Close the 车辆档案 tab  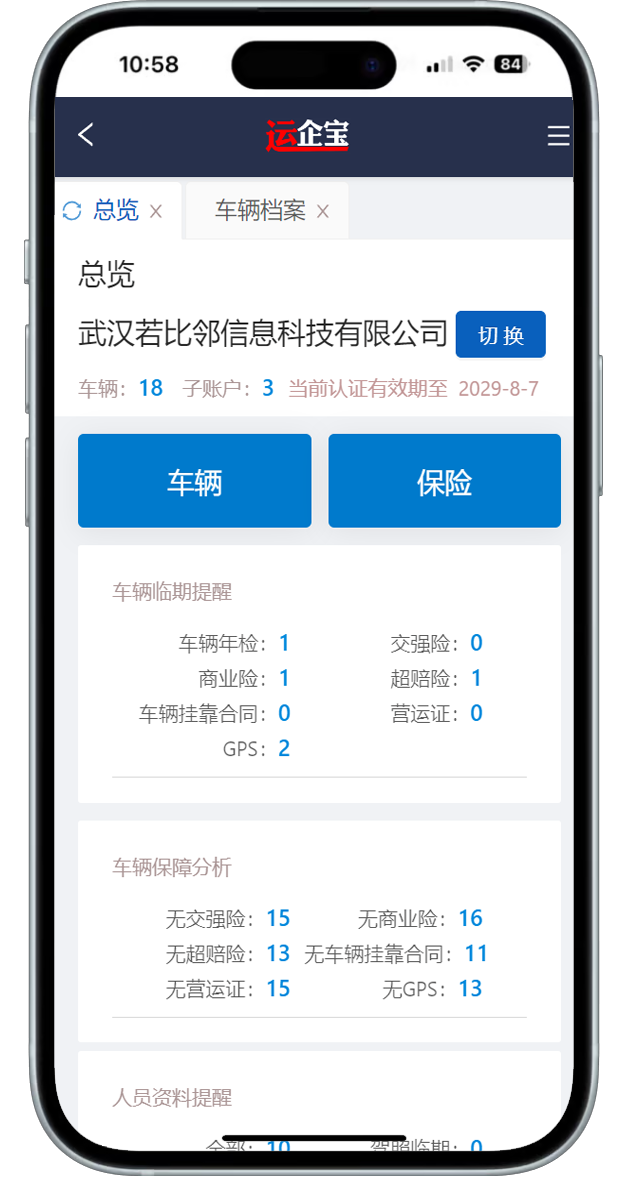tap(322, 211)
